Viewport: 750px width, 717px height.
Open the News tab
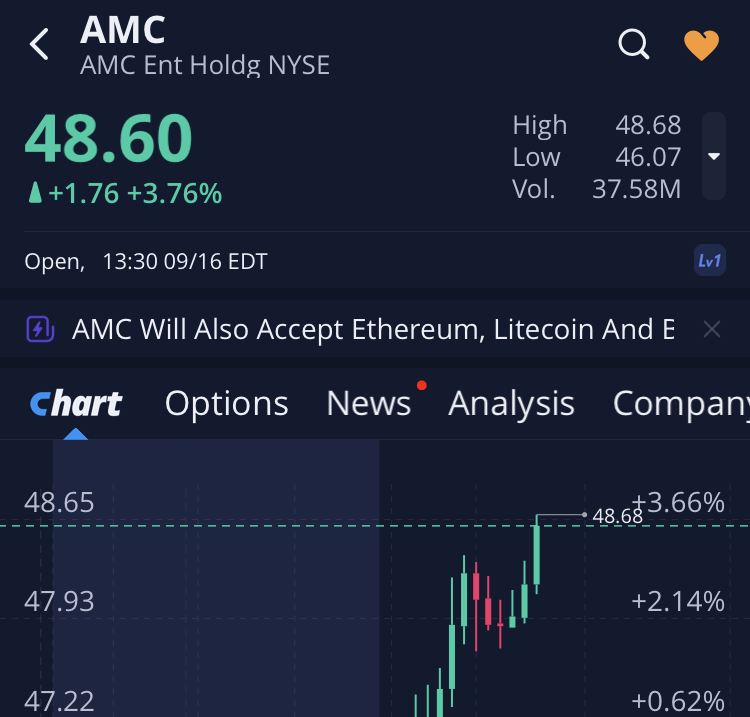click(x=368, y=403)
